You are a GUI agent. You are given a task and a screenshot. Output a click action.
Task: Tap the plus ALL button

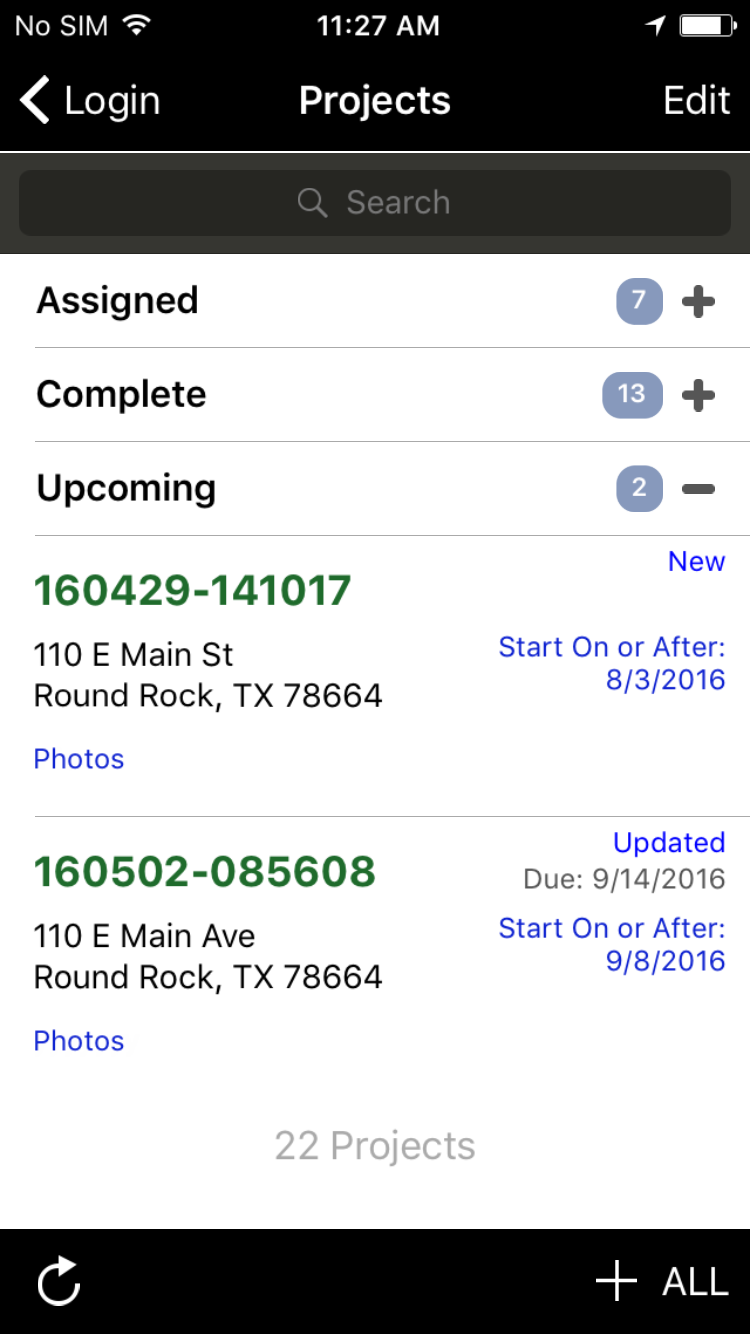pos(662,1282)
